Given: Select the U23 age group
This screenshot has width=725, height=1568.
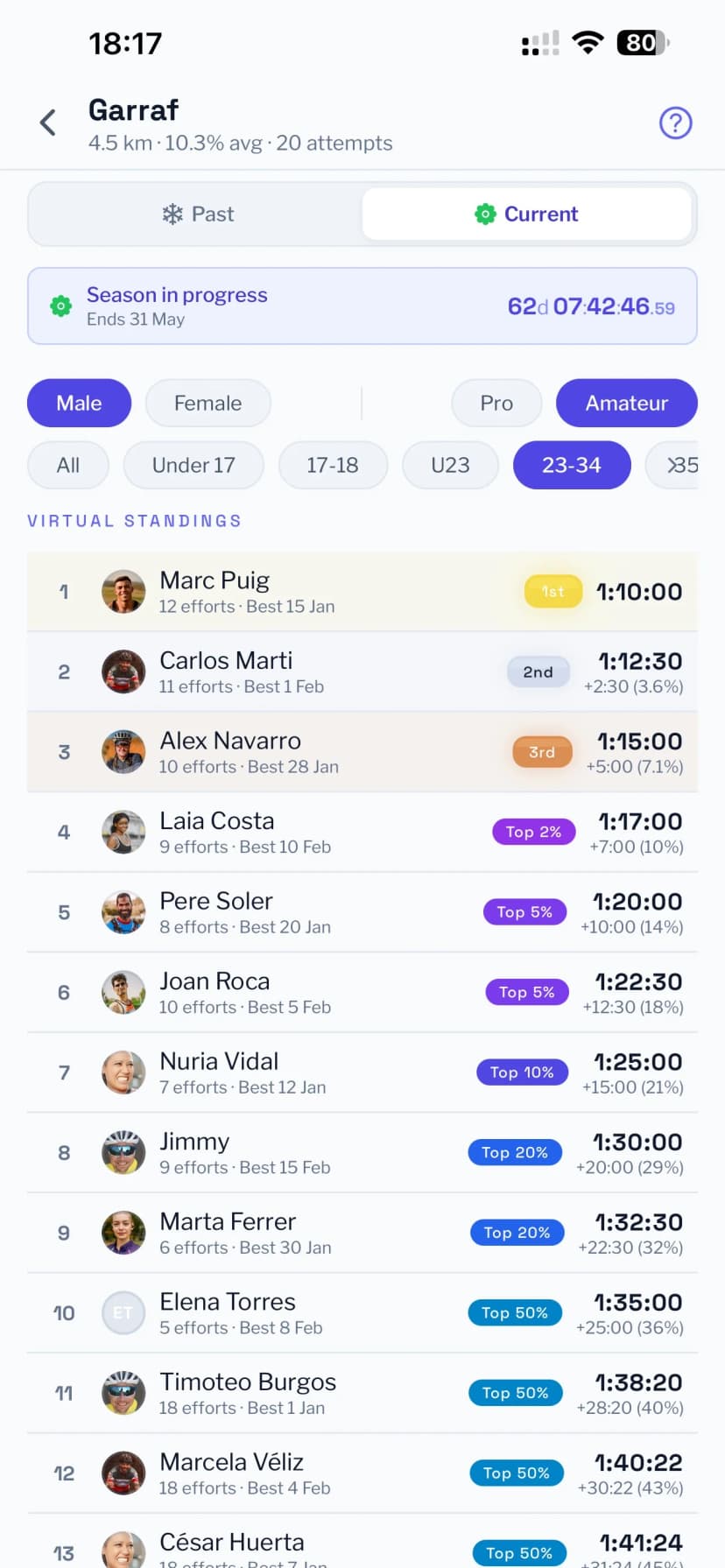Looking at the screenshot, I should [x=450, y=465].
